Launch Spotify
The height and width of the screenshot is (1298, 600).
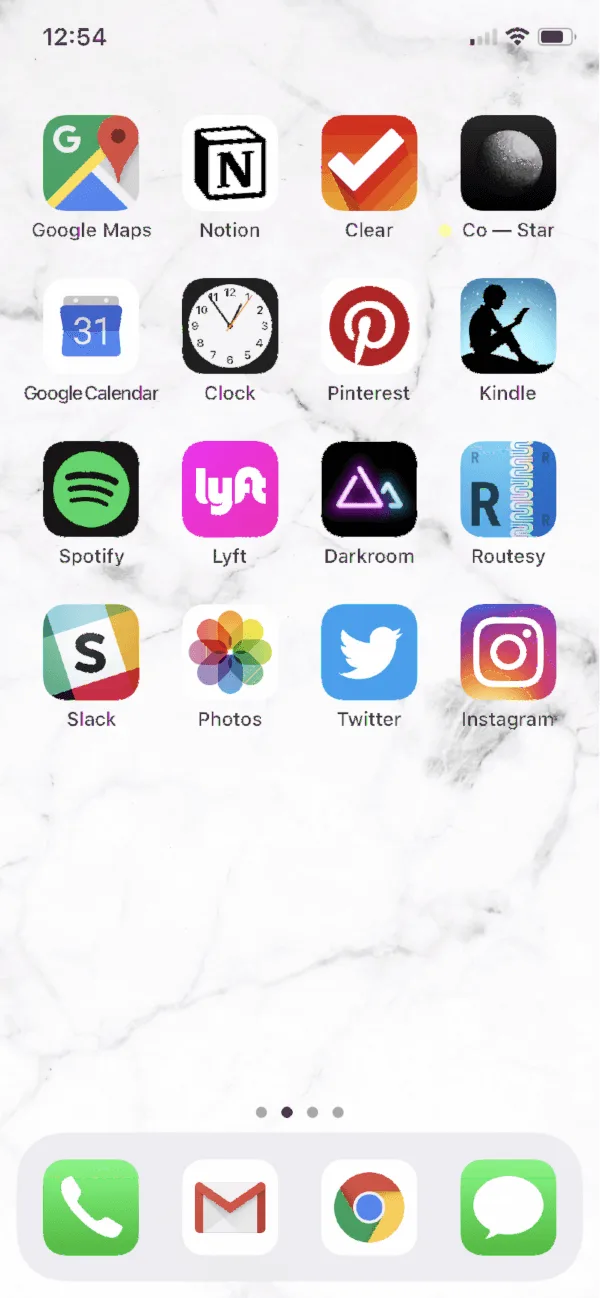[x=91, y=489]
